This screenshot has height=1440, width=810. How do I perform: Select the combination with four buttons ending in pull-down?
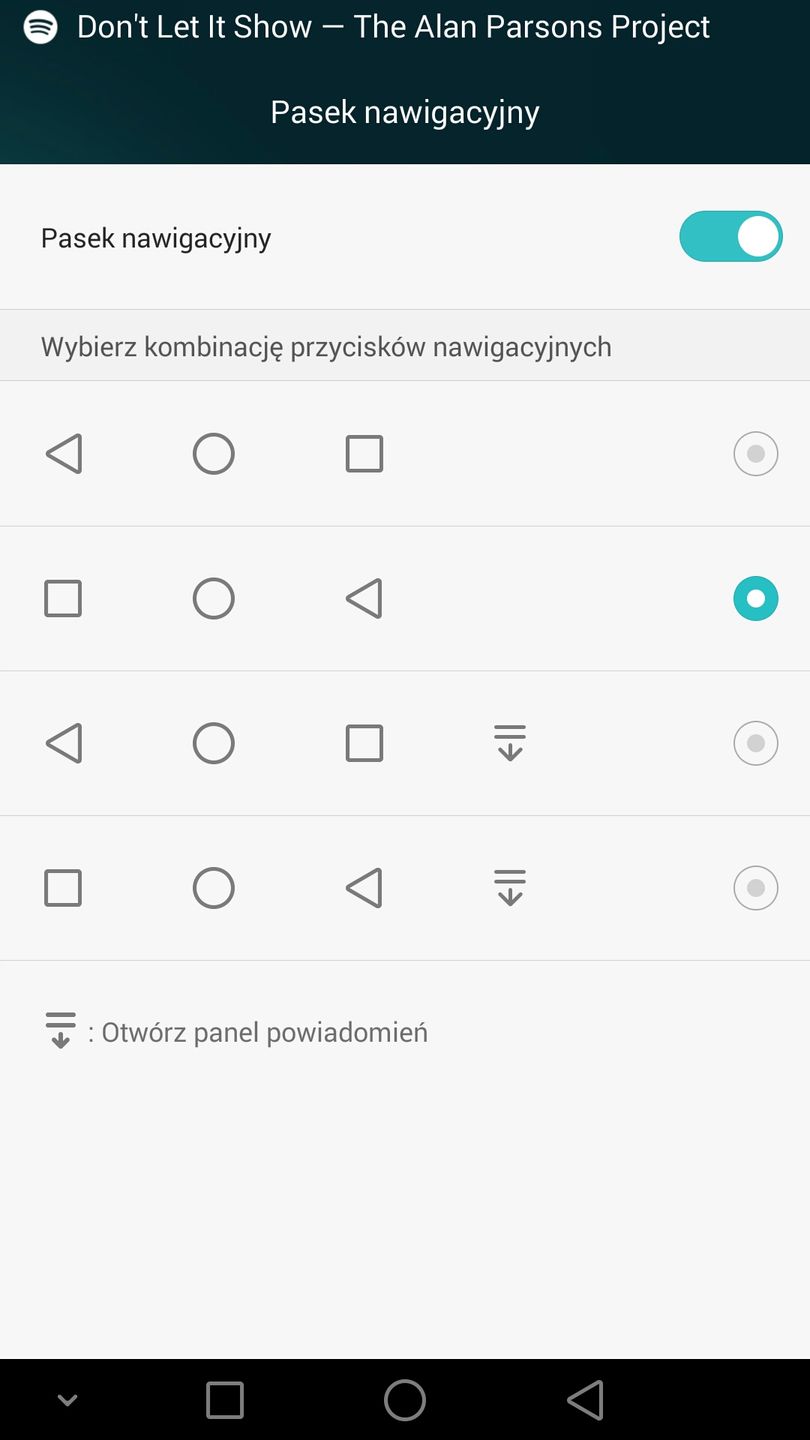click(x=755, y=743)
